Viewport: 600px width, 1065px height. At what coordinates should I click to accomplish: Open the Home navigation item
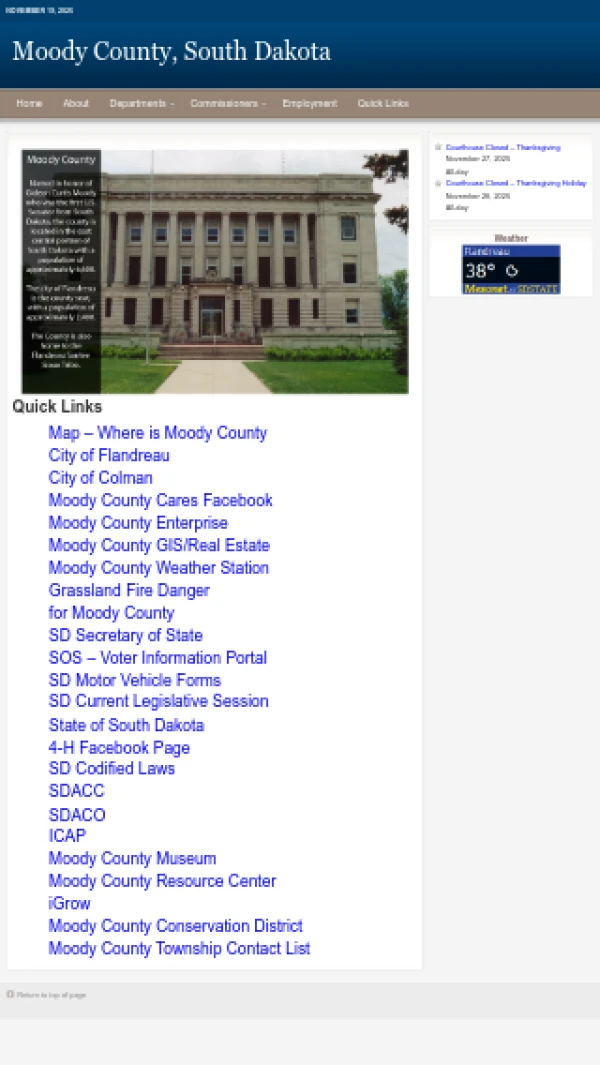[29, 104]
